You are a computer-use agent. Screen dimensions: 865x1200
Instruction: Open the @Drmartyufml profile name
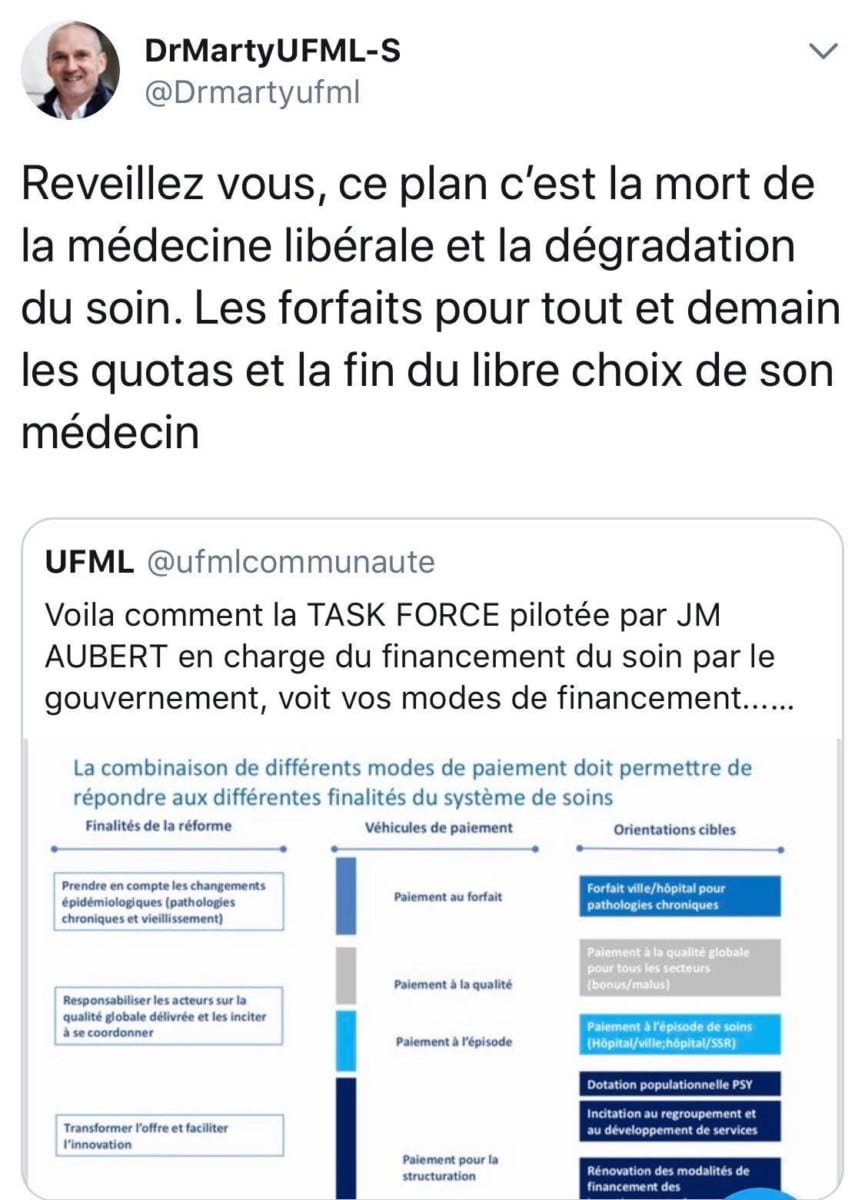coord(272,52)
